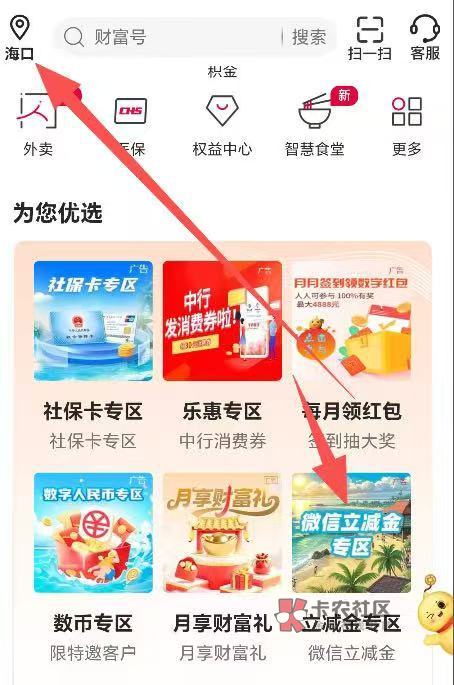Contact 客服 support
The height and width of the screenshot is (685, 454).
425,38
